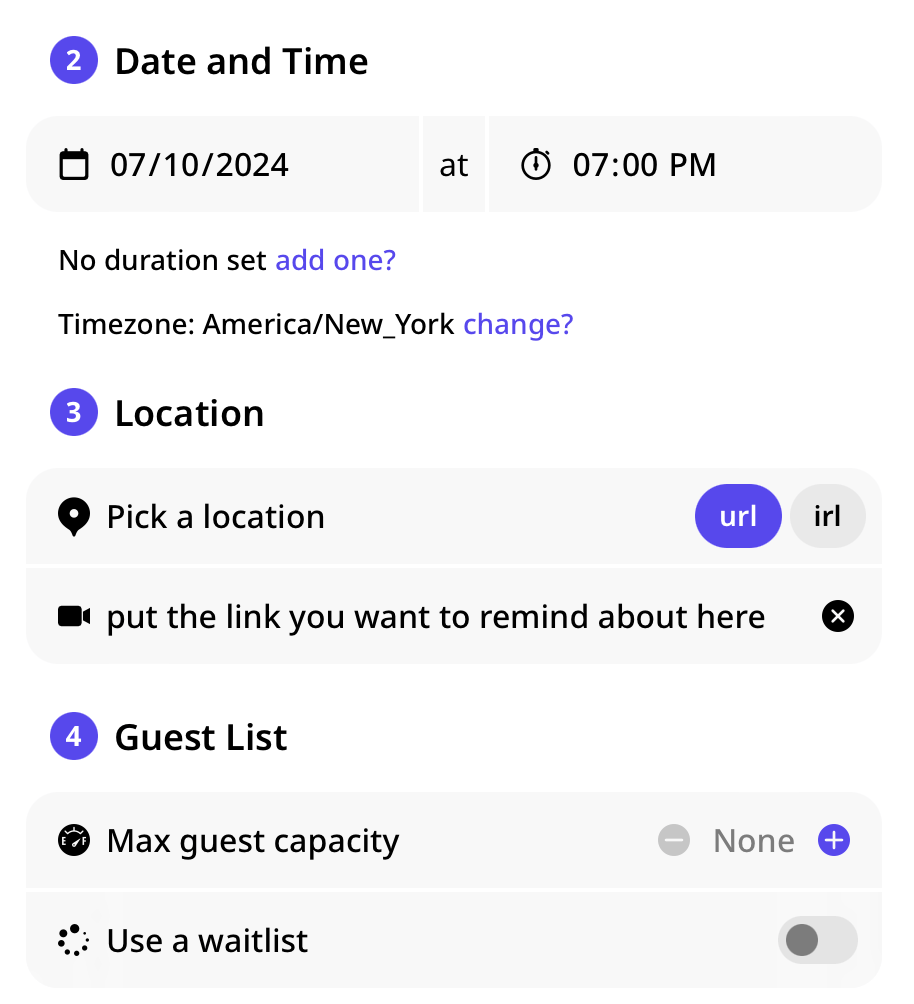Enable the Use a waitlist switch
This screenshot has width=914, height=1004.
pos(817,940)
